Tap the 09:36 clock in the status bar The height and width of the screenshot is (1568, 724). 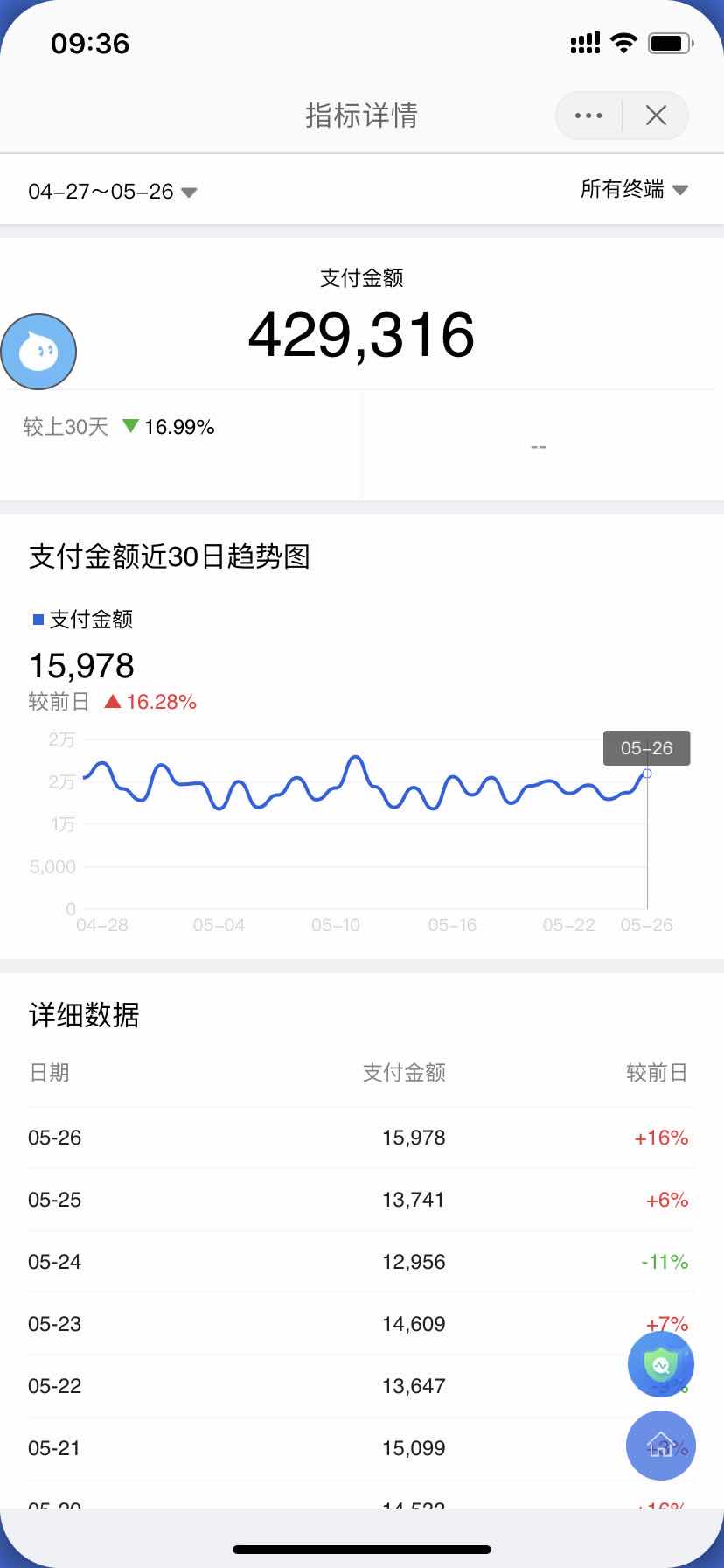89,44
